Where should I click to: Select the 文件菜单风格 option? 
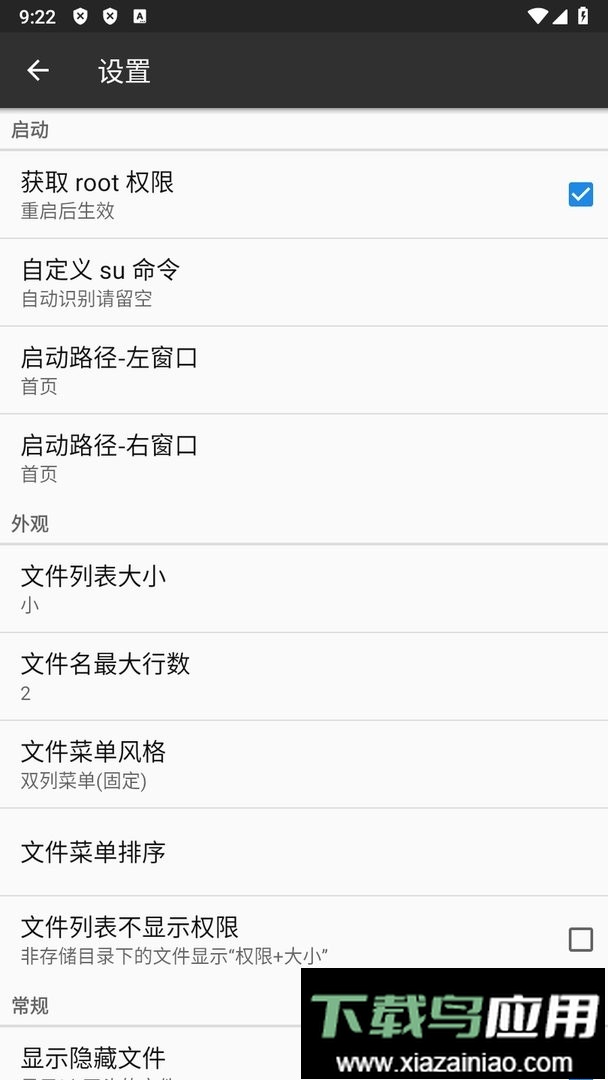[300, 764]
